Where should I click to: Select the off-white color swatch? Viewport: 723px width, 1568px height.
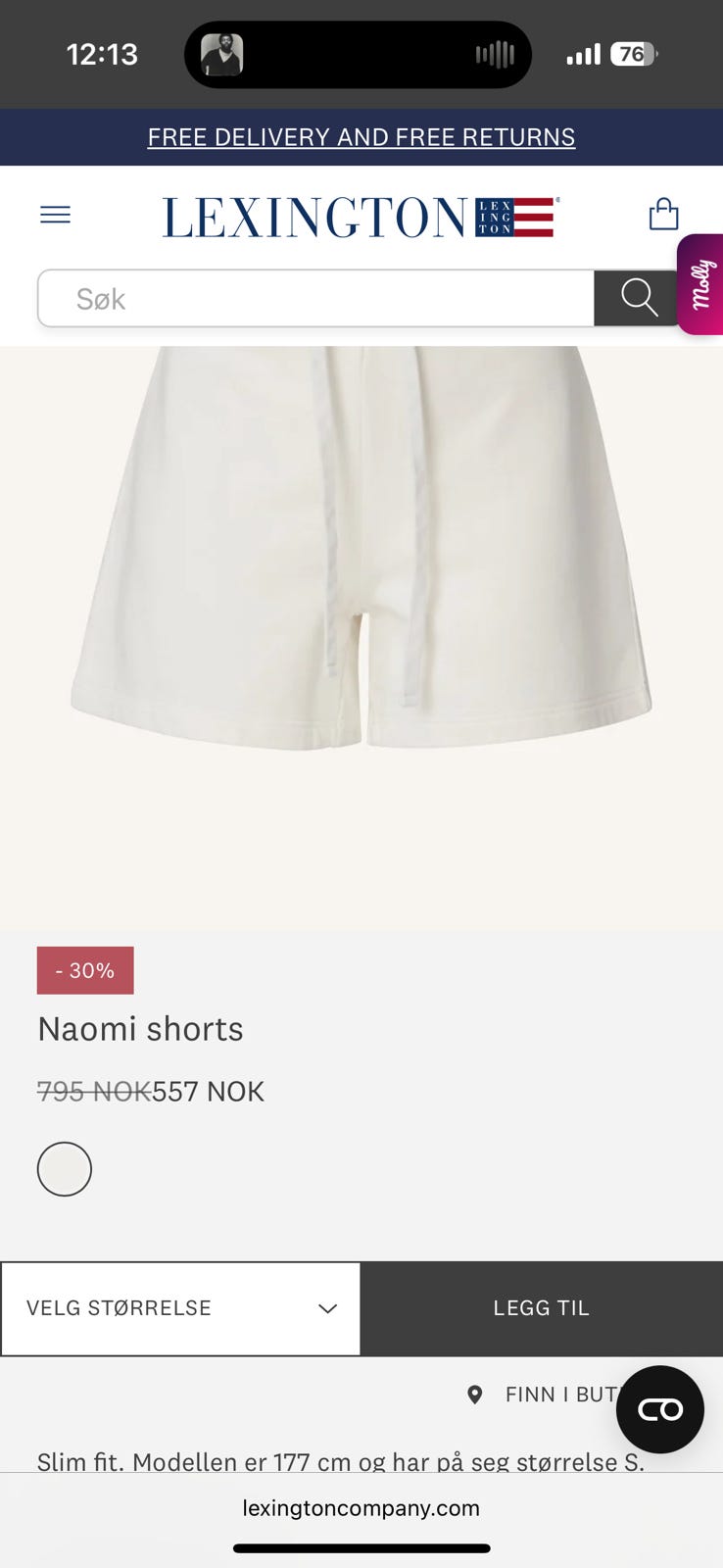(65, 1169)
